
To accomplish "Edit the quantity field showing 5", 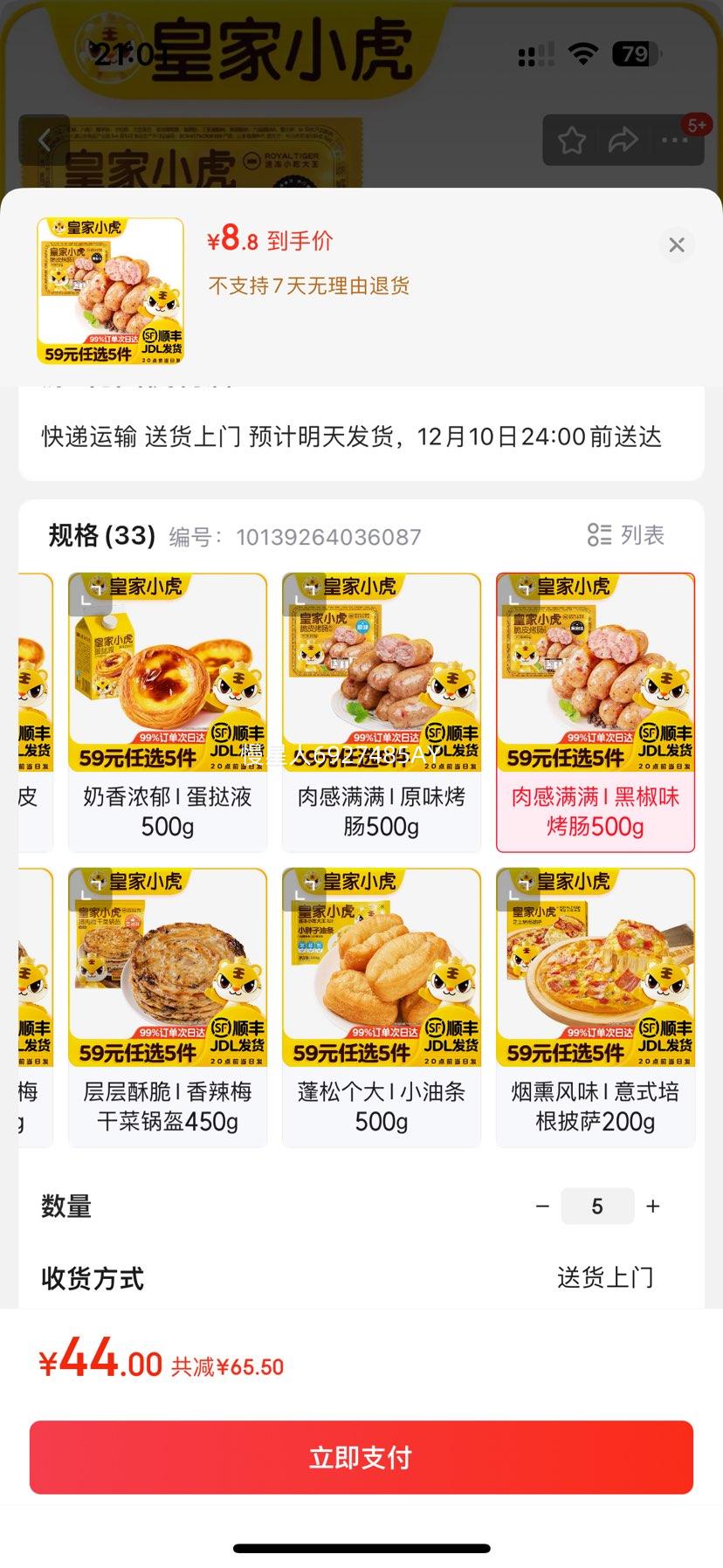I will click(597, 1207).
